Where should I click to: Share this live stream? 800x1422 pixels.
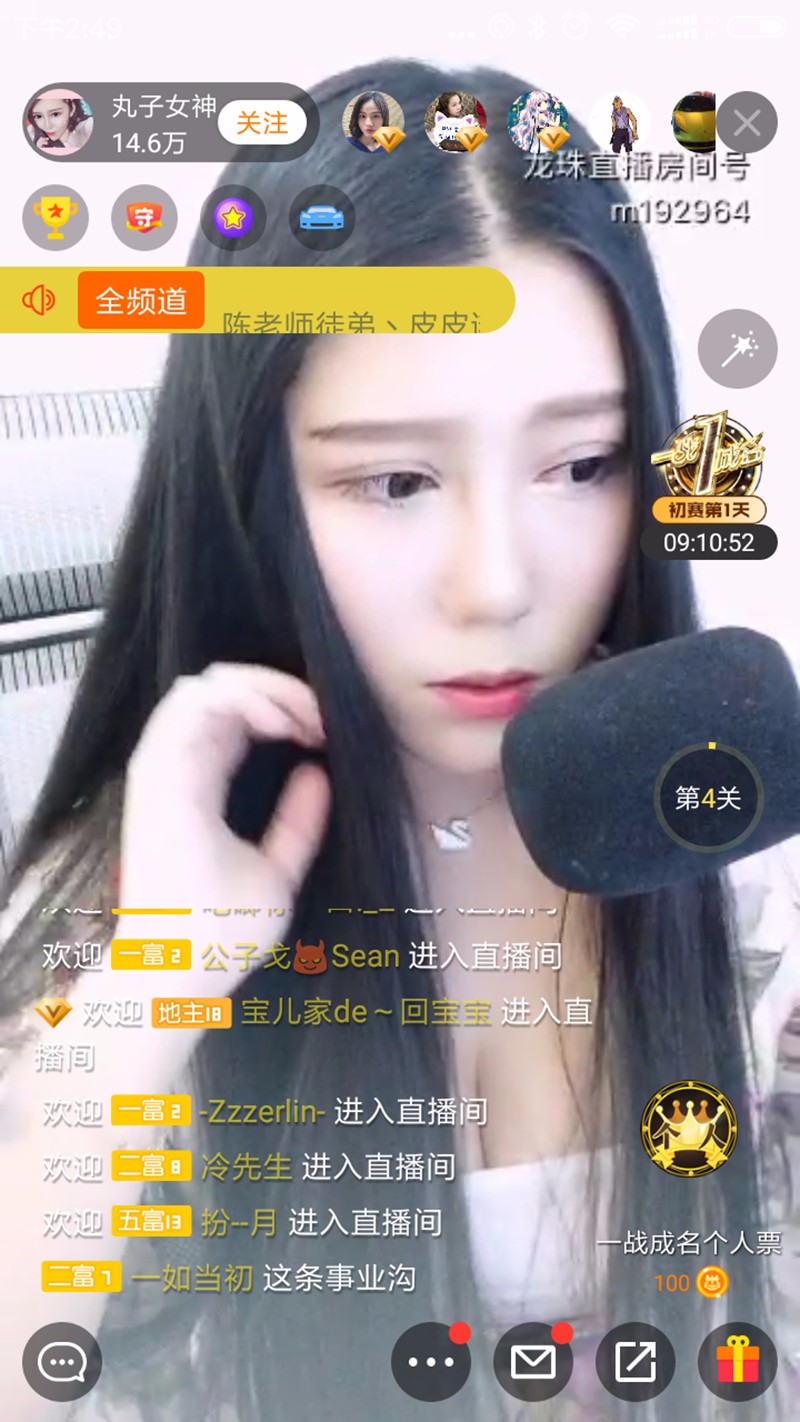tap(635, 1361)
